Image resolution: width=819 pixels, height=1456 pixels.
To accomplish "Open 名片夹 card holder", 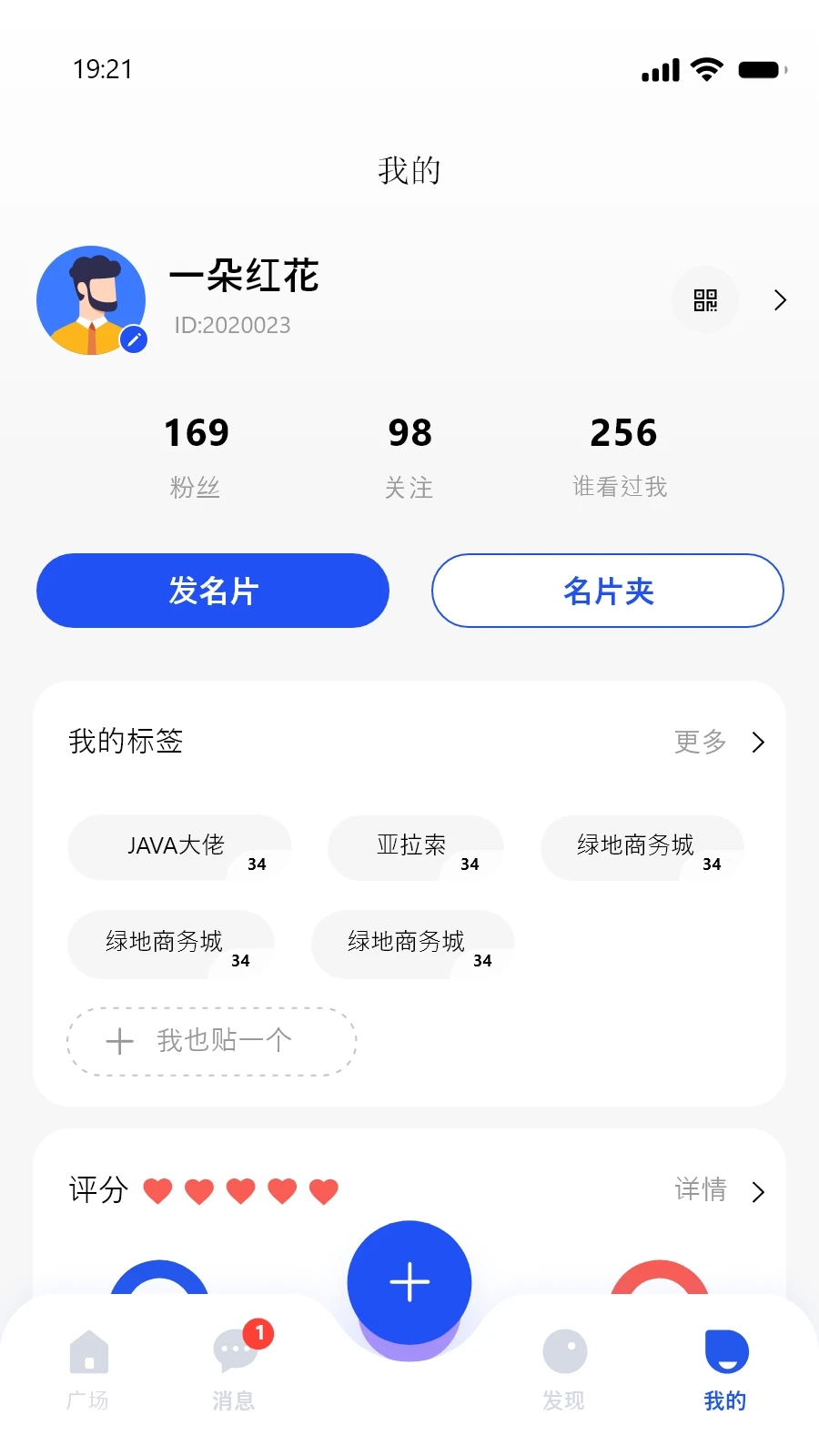I will [x=608, y=591].
